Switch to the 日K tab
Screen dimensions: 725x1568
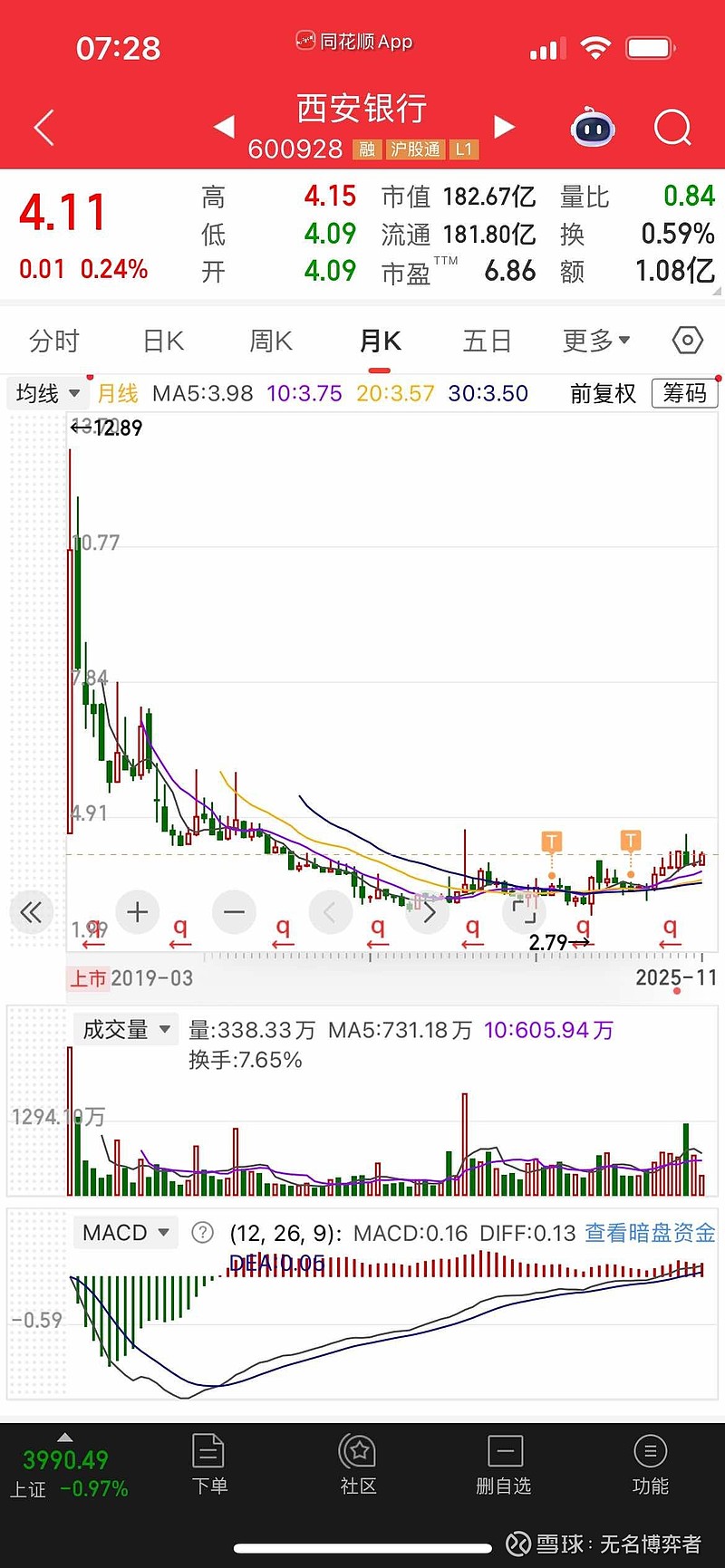(163, 341)
